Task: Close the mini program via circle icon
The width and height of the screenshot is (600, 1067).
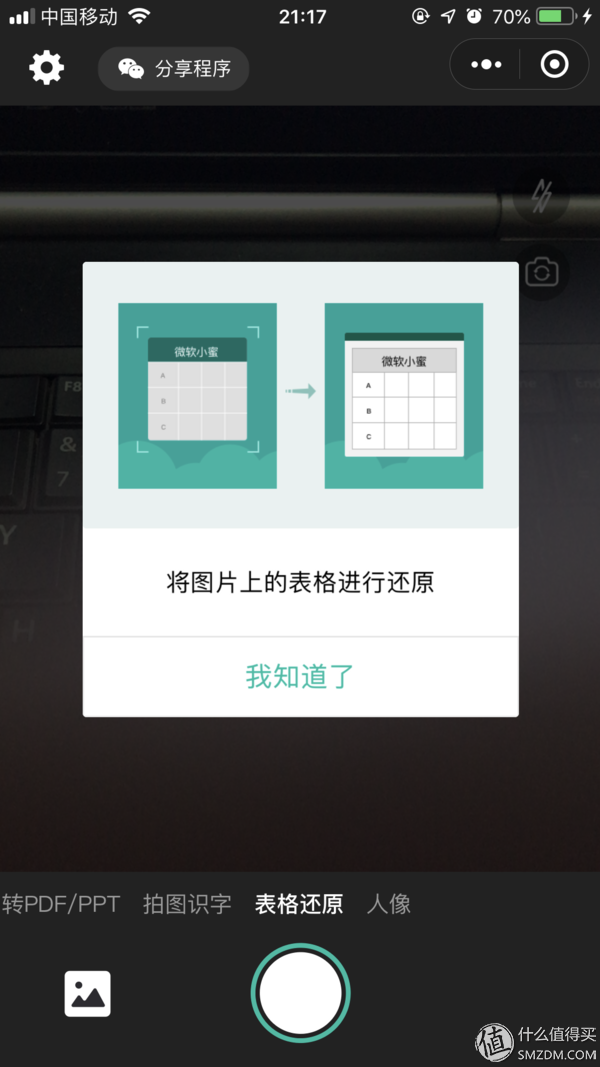Action: click(x=554, y=65)
